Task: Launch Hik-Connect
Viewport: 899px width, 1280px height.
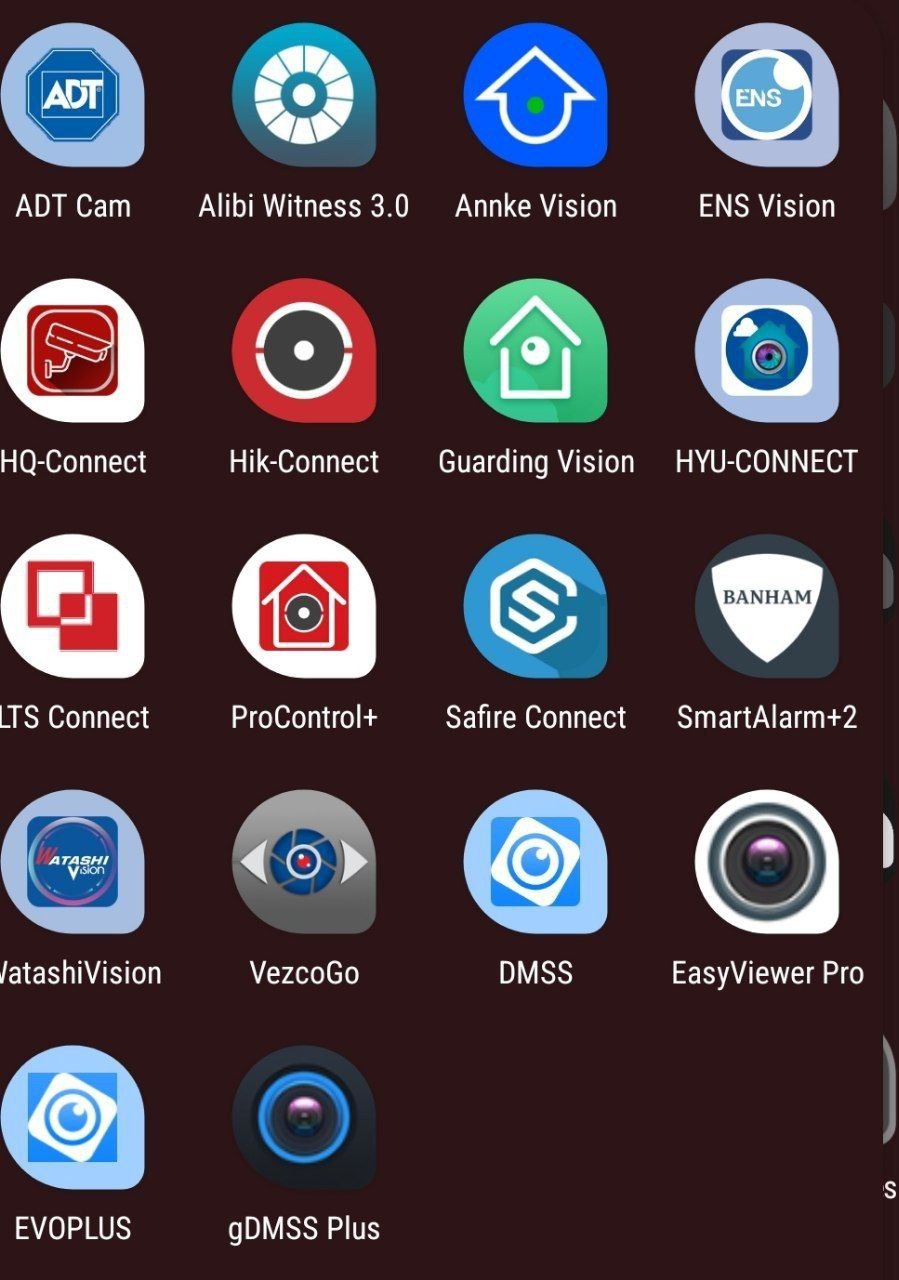Action: coord(304,351)
